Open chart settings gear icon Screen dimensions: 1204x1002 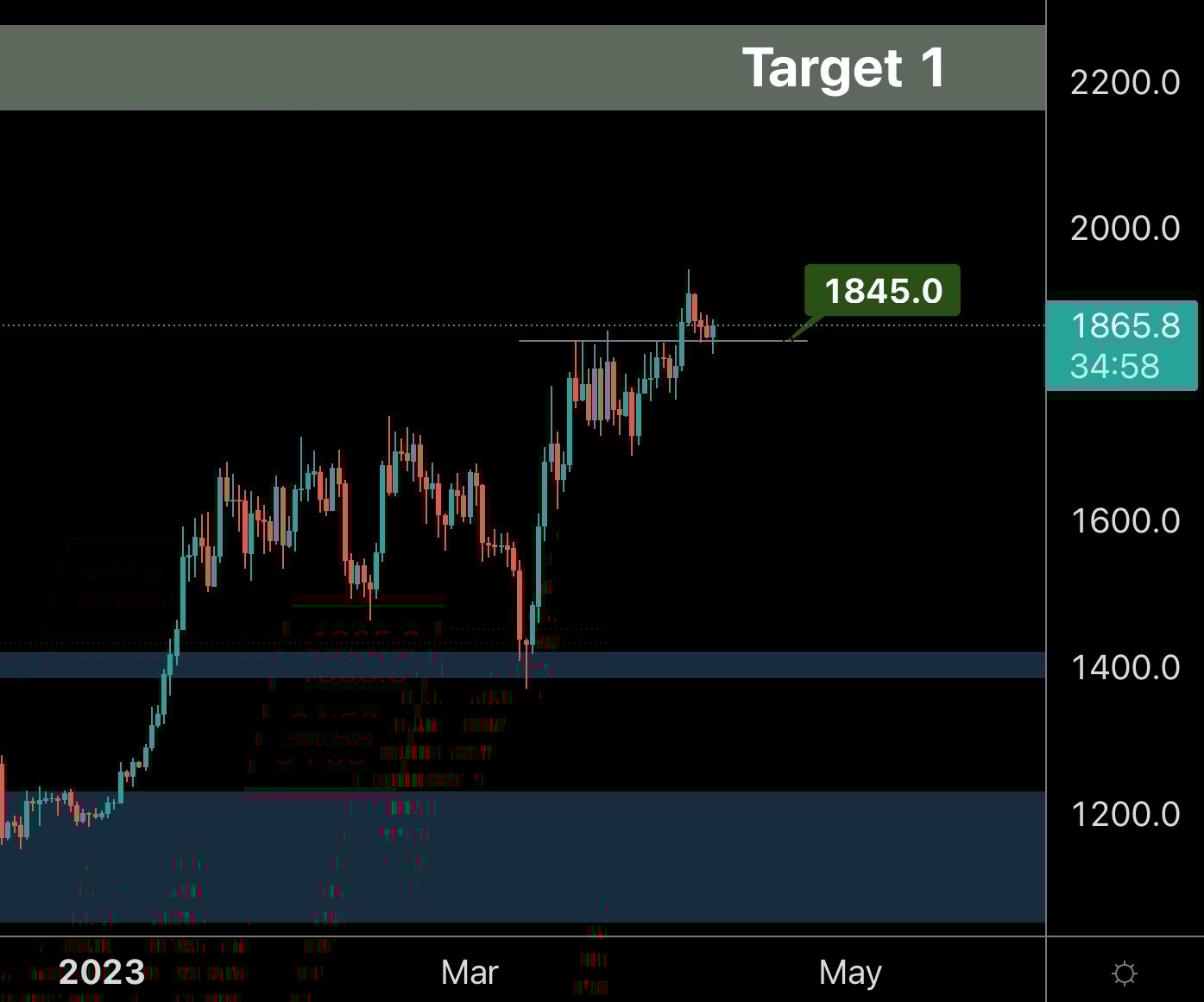(1124, 974)
